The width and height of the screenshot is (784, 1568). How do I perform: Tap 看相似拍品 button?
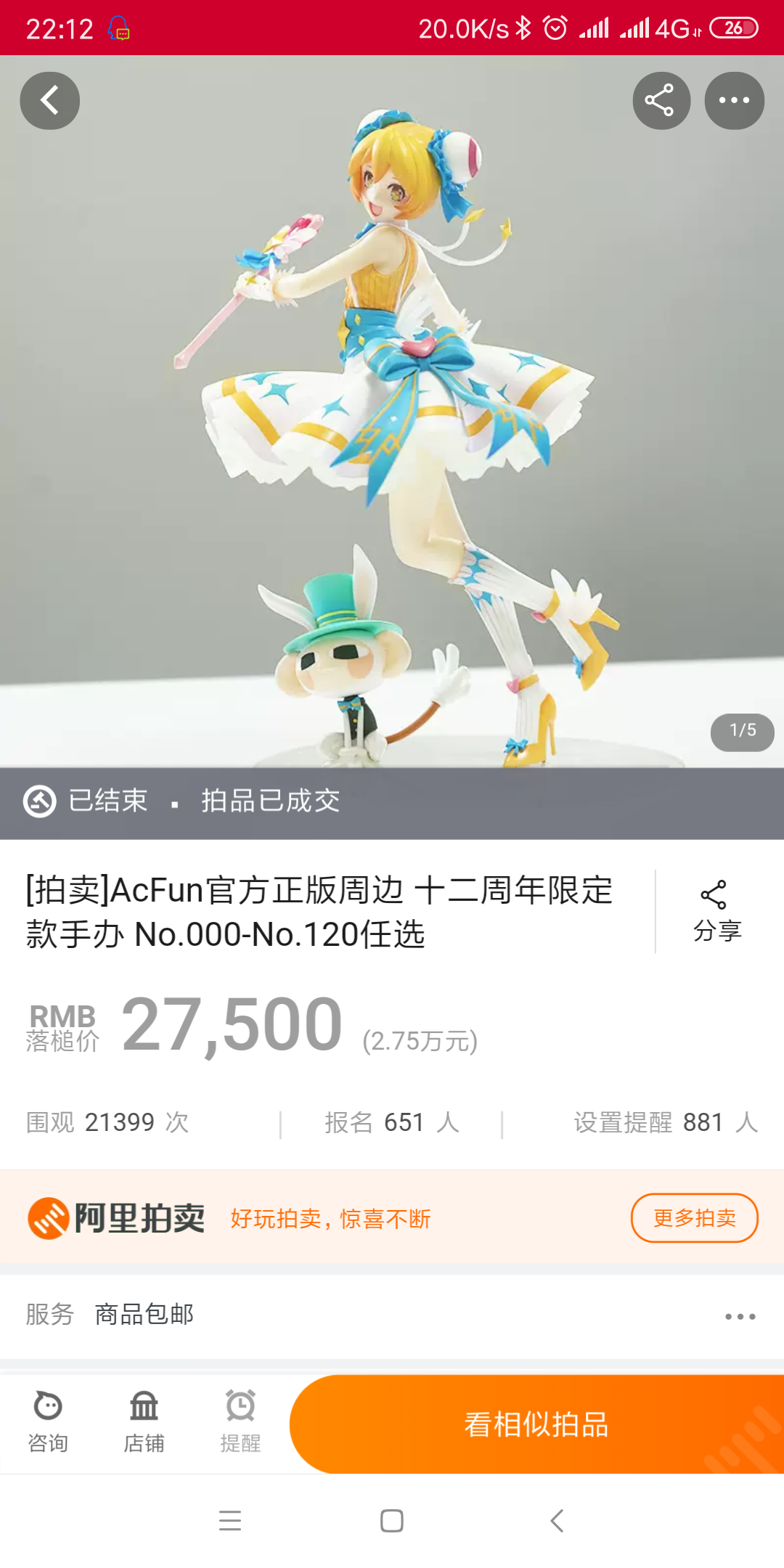click(536, 1424)
